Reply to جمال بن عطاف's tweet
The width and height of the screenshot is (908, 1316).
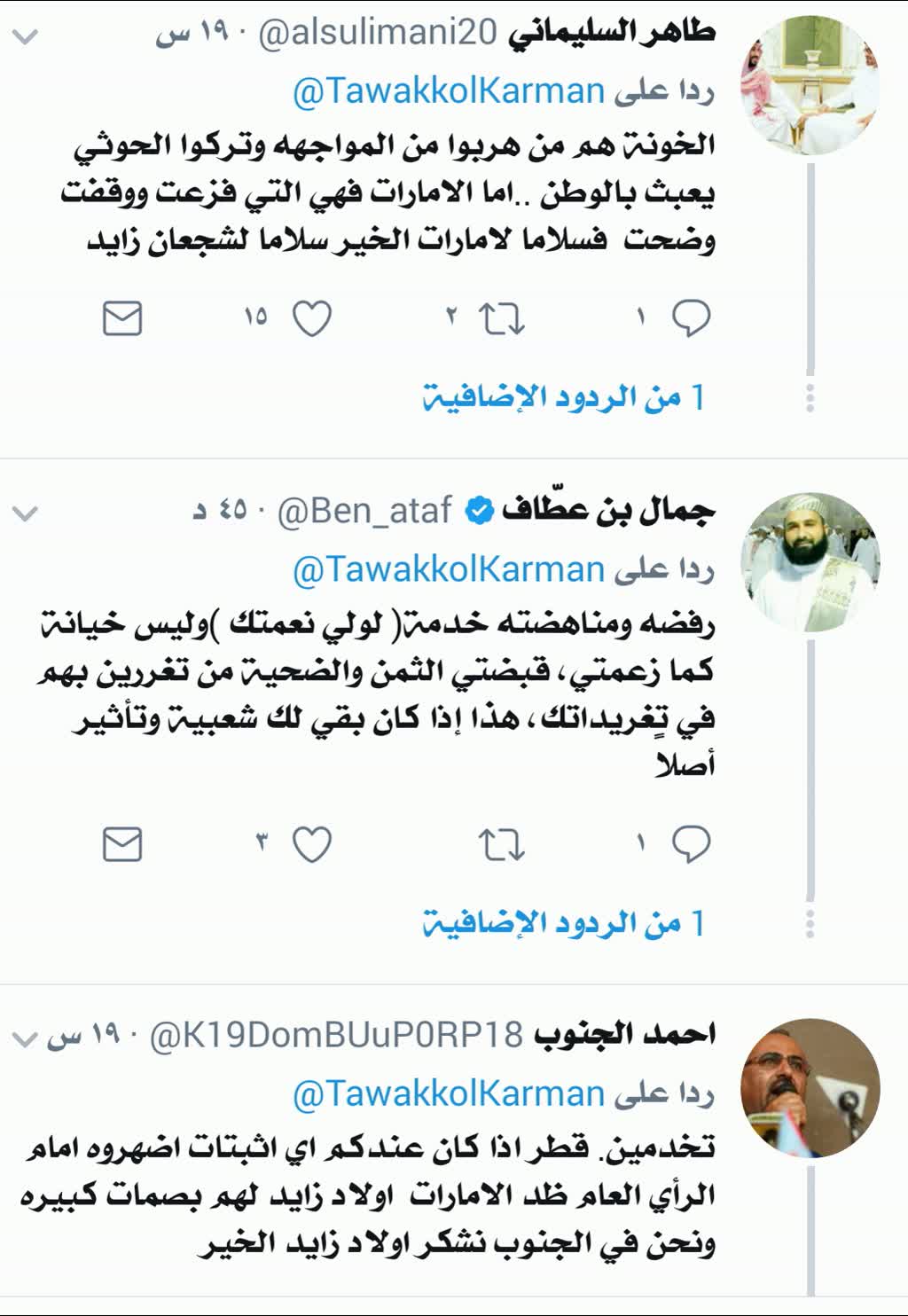691,844
